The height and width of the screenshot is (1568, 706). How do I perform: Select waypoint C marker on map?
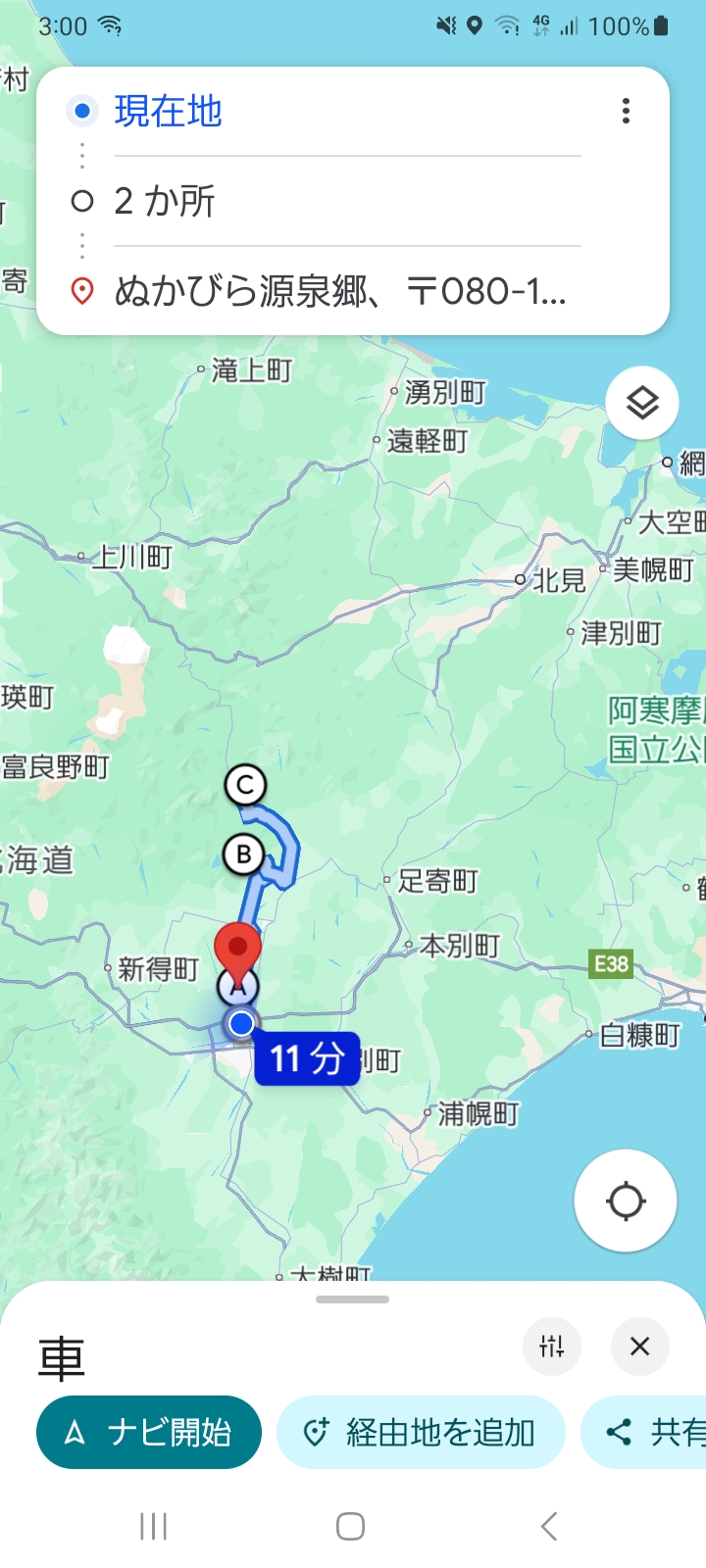pyautogui.click(x=245, y=784)
